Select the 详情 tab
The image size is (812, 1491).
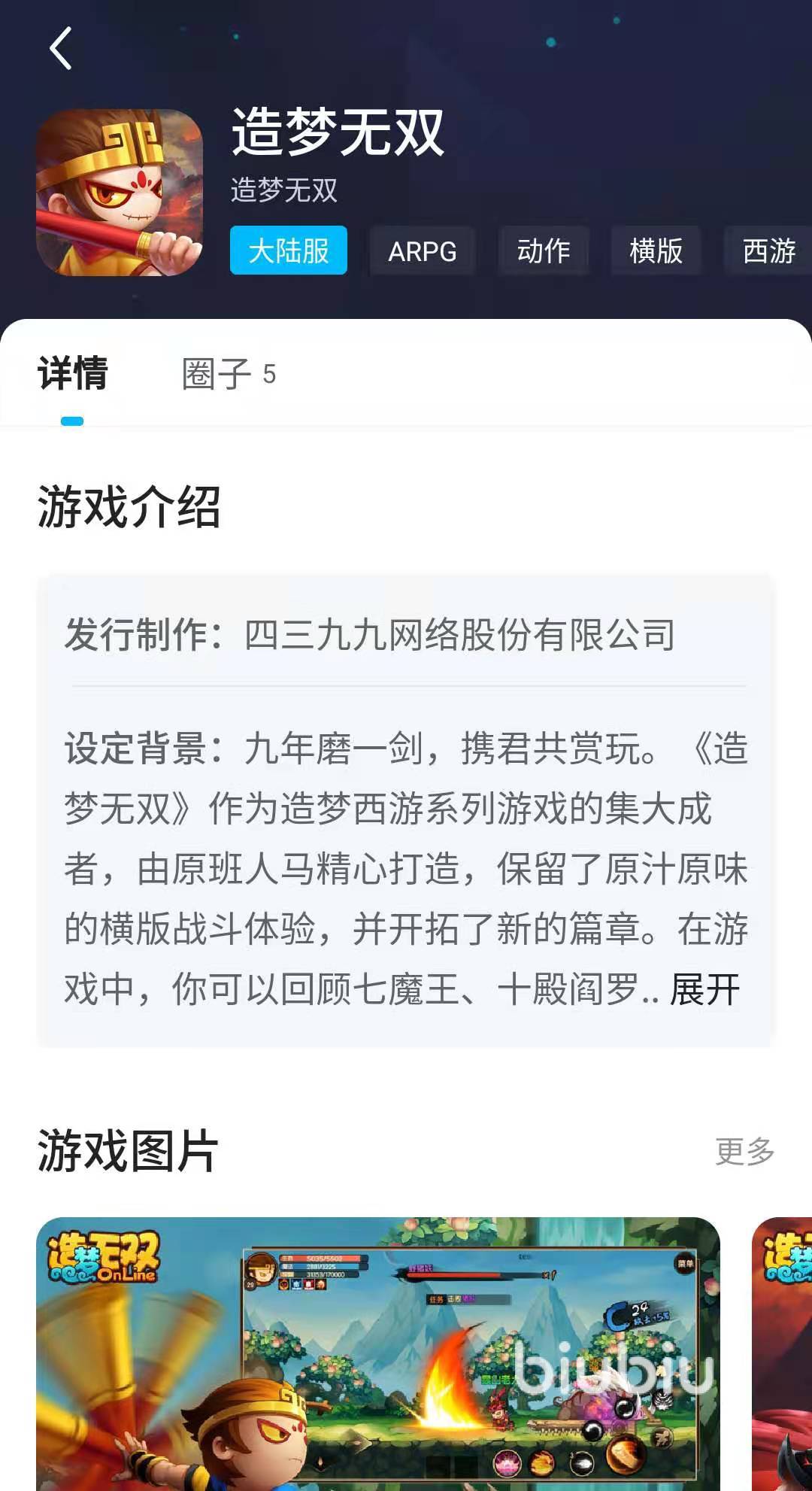tap(73, 374)
